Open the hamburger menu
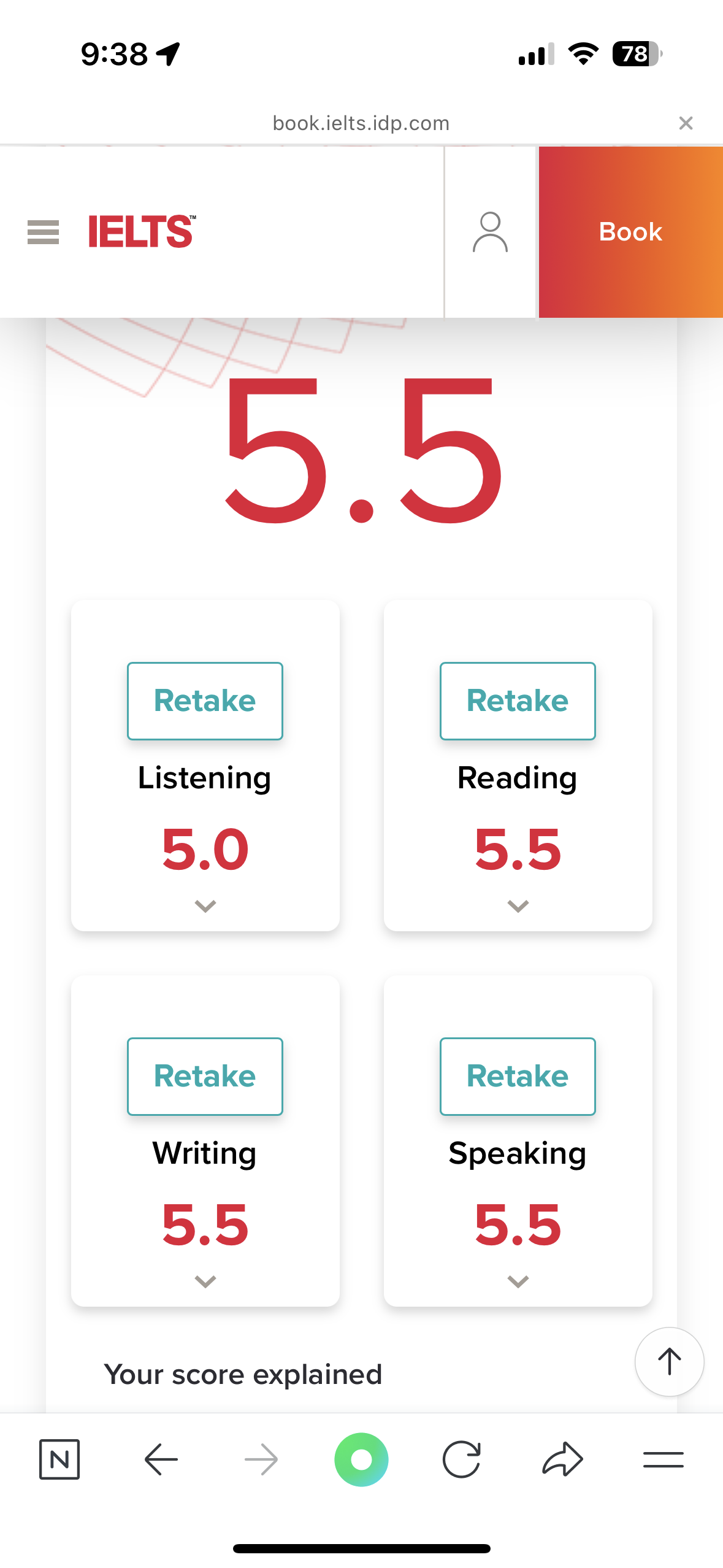 click(x=43, y=233)
